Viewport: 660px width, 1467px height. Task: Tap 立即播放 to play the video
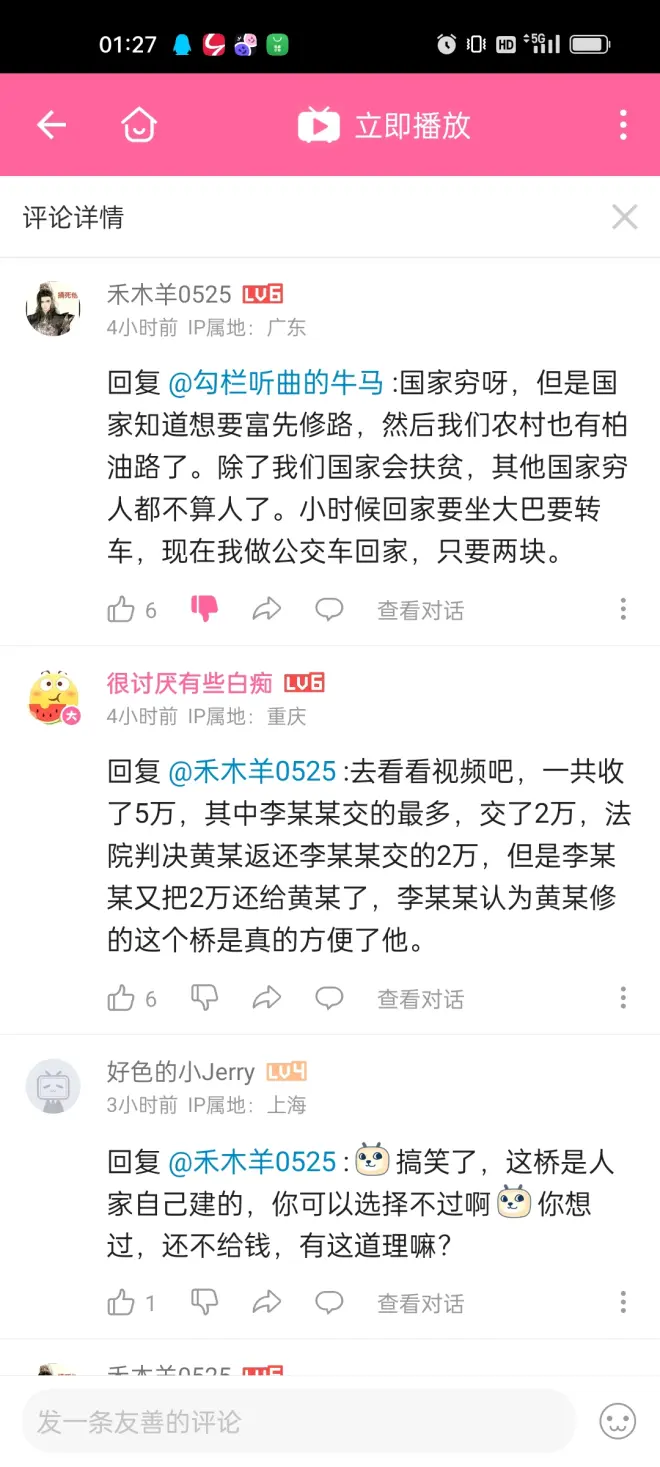pos(385,126)
